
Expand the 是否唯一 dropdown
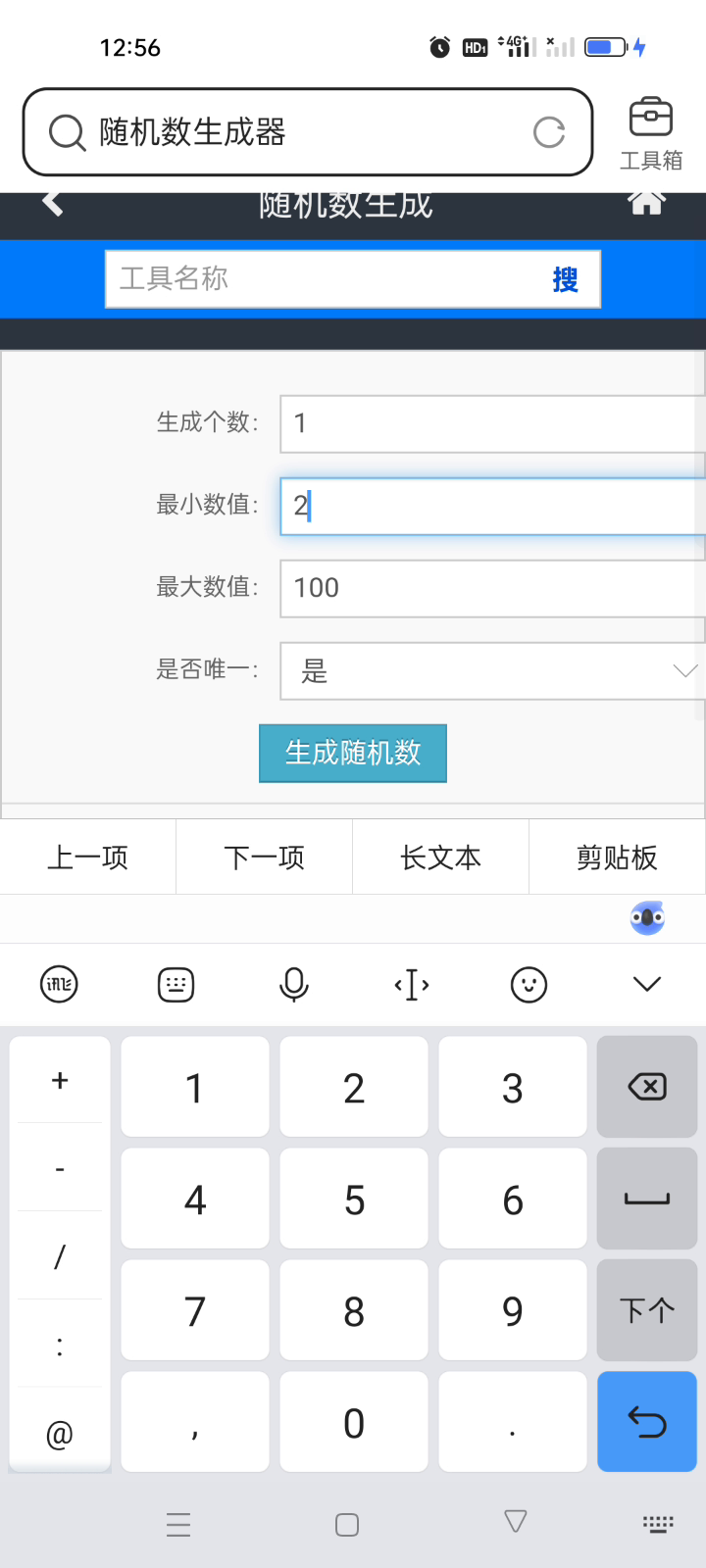492,670
